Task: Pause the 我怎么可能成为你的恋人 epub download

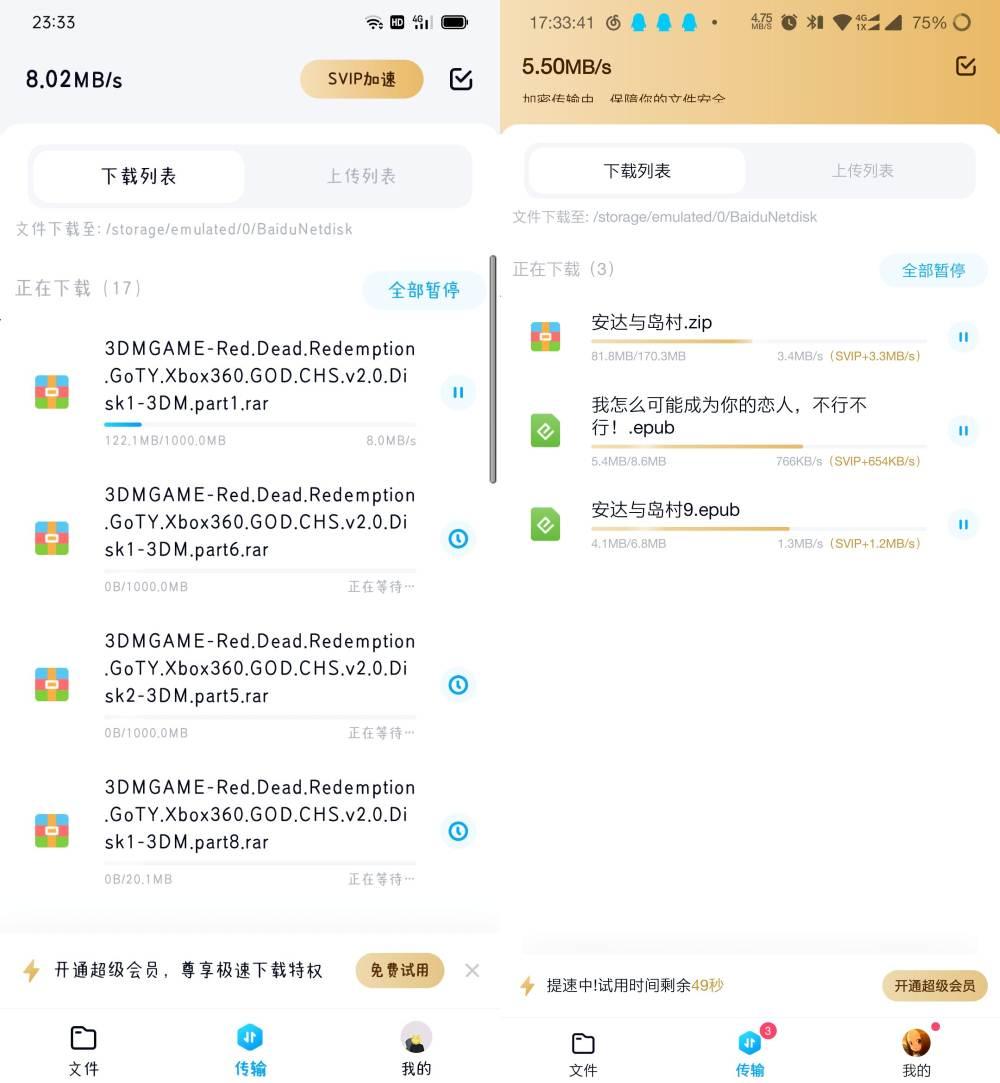Action: click(x=963, y=431)
